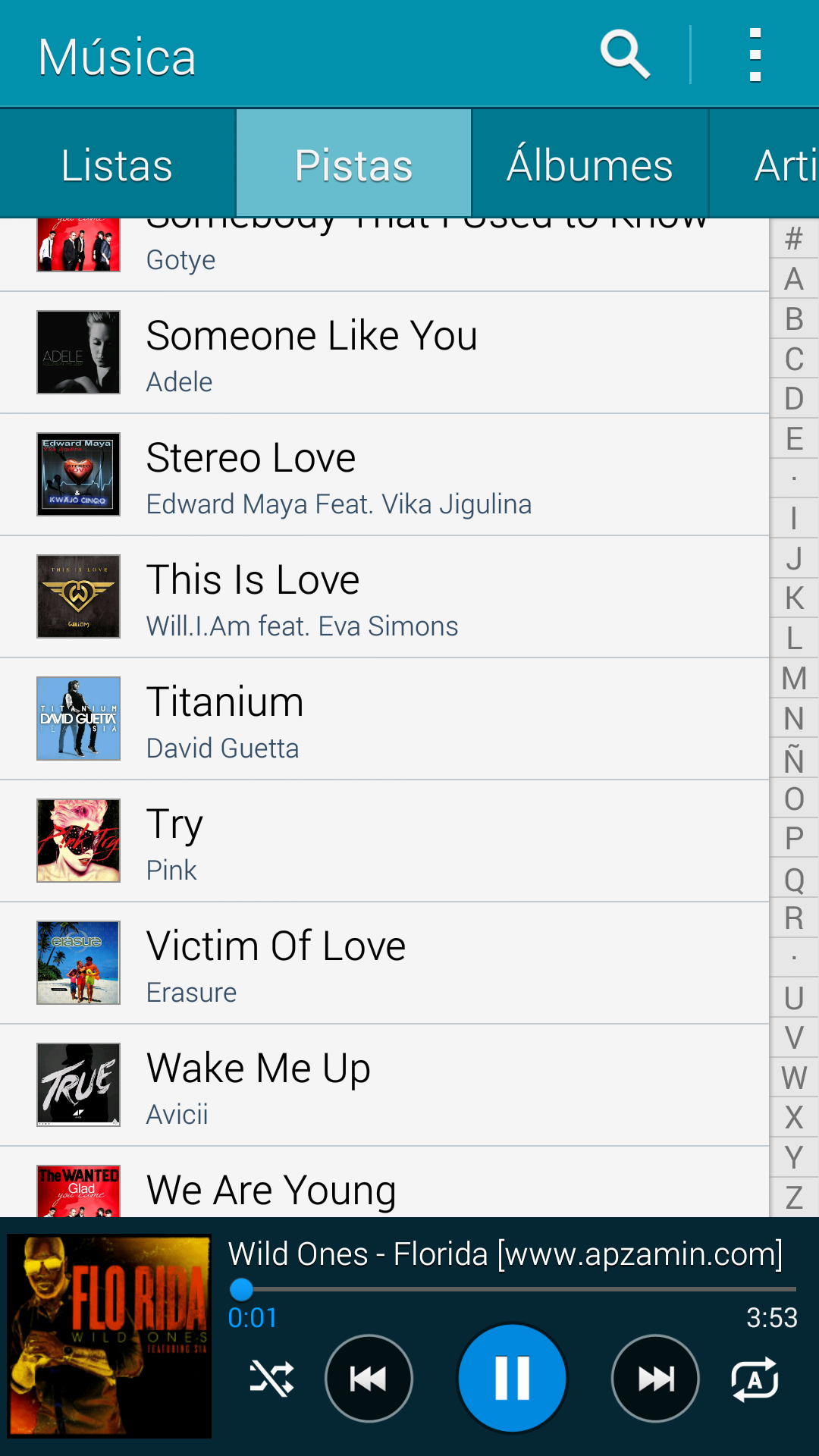The height and width of the screenshot is (1456, 819).
Task: Switch to the Álbumes tab
Action: 589,165
